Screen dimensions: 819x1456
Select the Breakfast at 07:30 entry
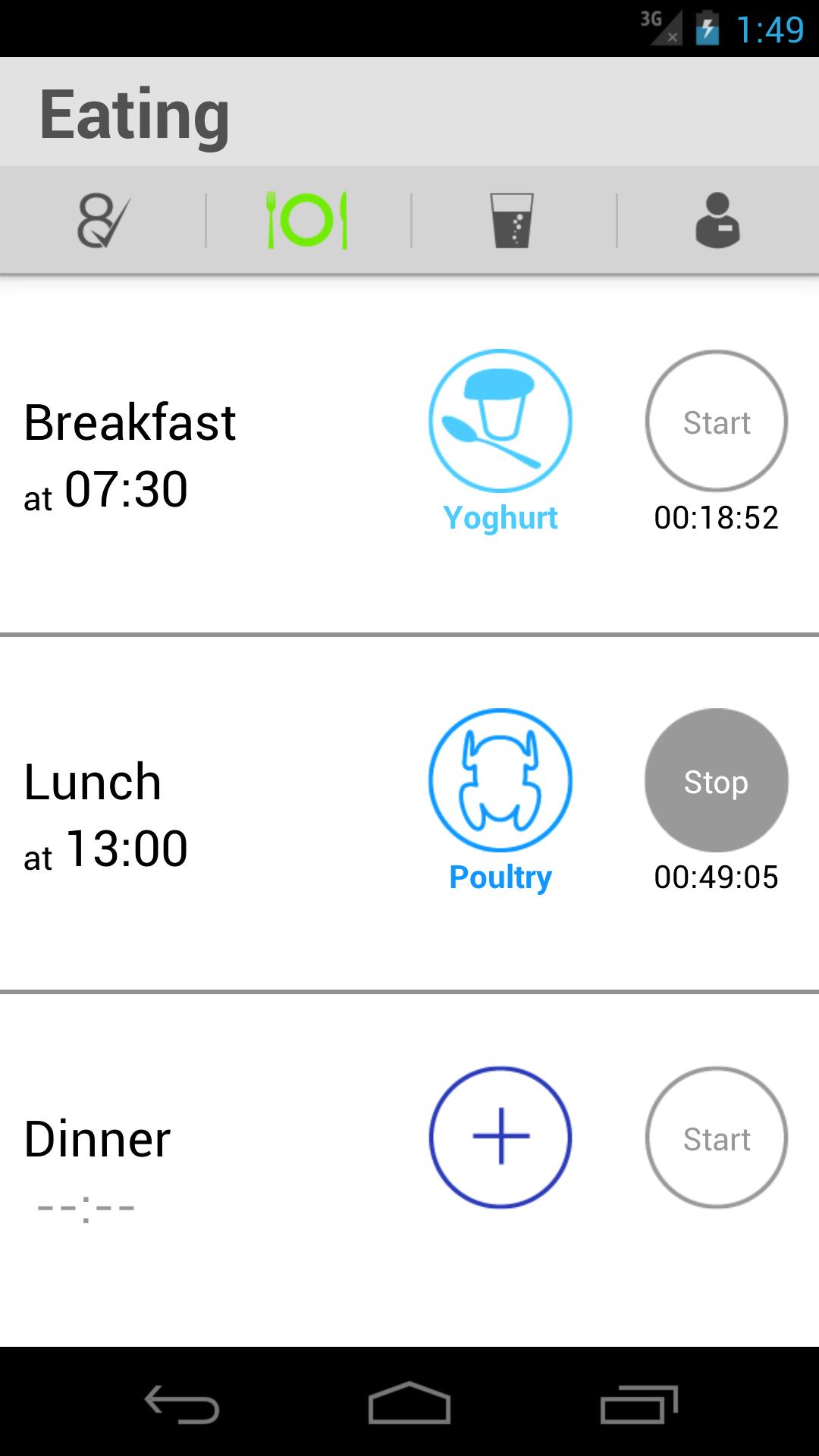tap(129, 455)
